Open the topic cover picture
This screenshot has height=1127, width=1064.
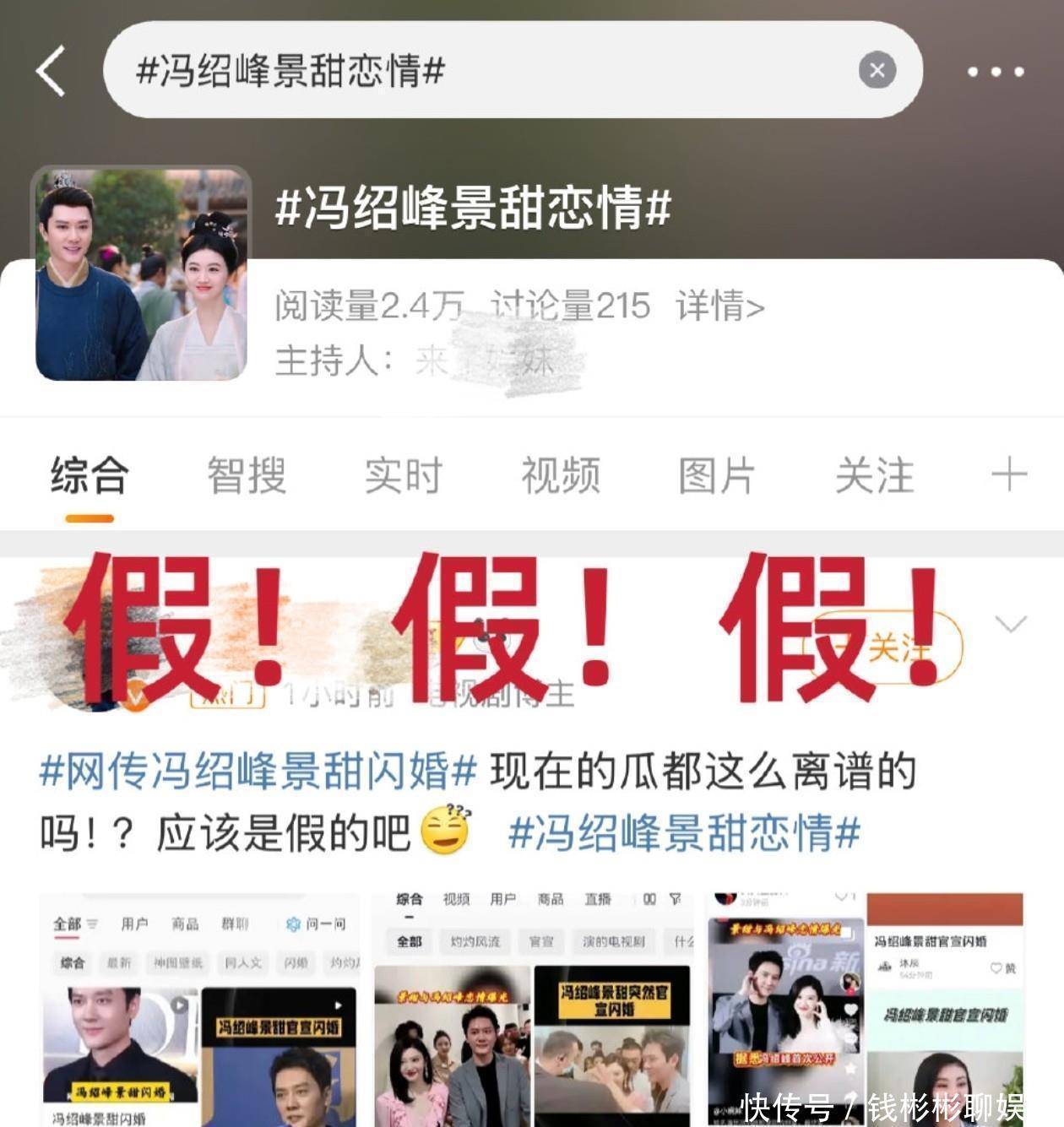tap(142, 274)
